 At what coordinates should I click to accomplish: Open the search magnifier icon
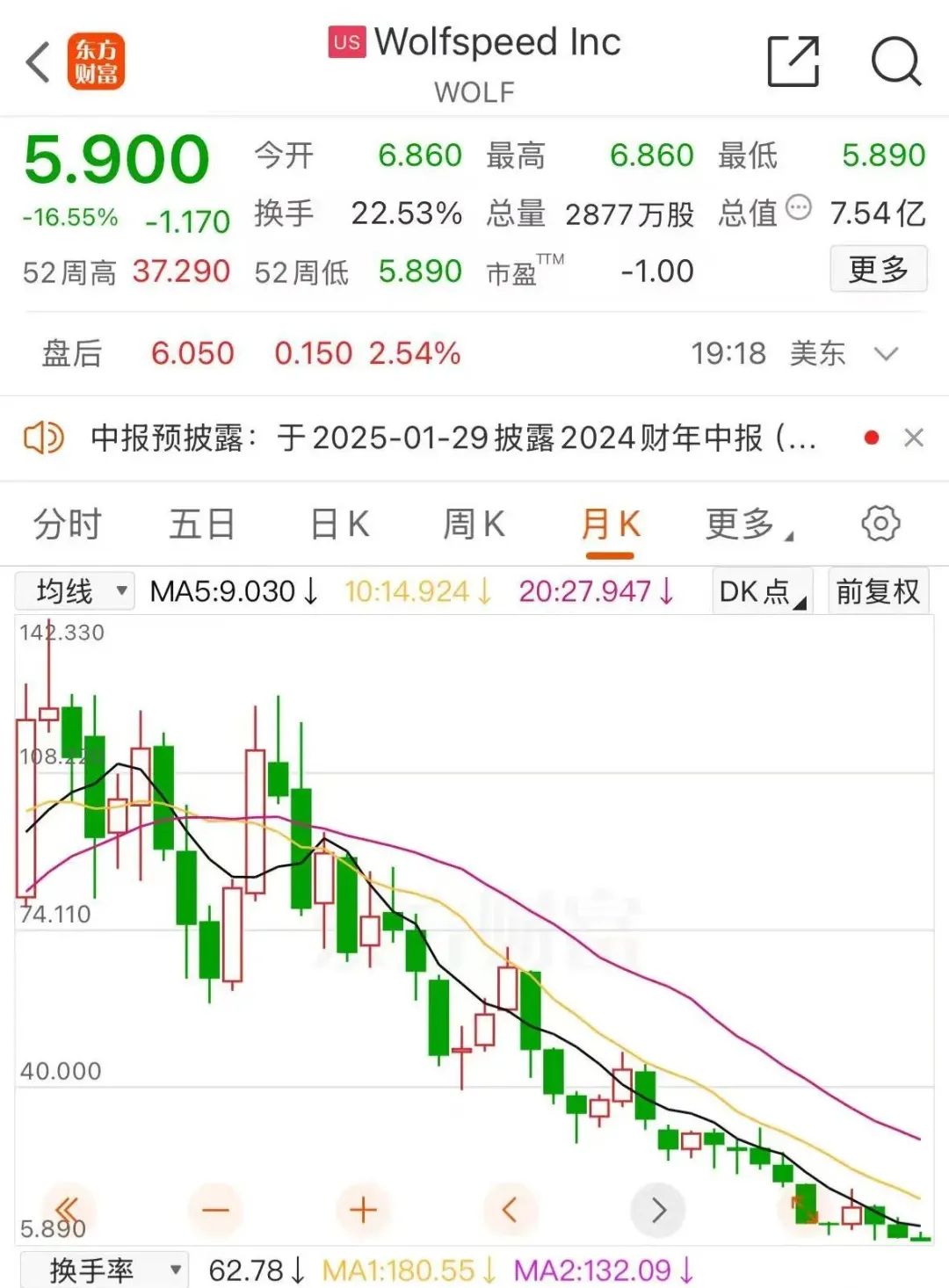point(895,62)
